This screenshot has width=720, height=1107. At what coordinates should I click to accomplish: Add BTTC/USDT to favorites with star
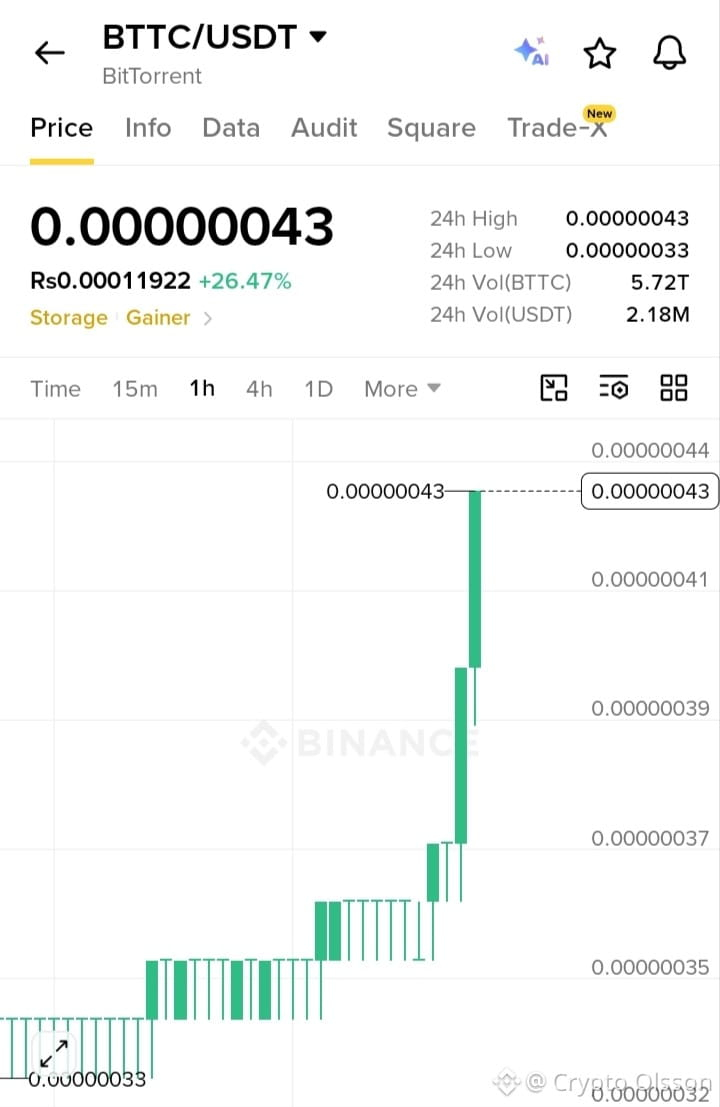(599, 53)
